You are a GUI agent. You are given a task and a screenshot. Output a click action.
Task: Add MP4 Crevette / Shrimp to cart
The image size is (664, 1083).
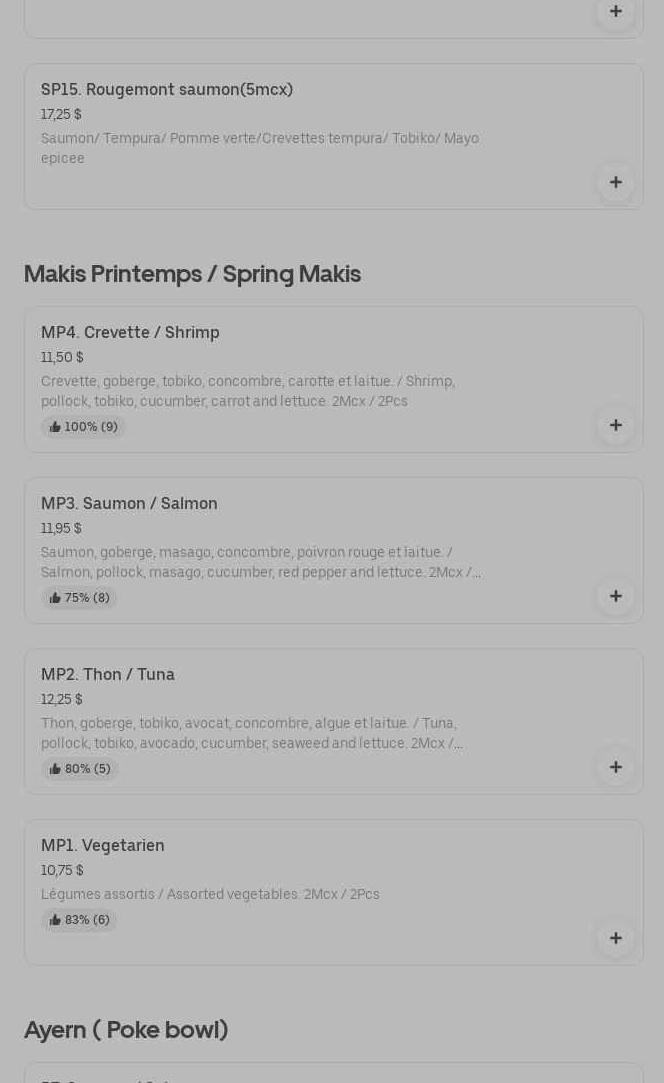pyautogui.click(x=616, y=425)
